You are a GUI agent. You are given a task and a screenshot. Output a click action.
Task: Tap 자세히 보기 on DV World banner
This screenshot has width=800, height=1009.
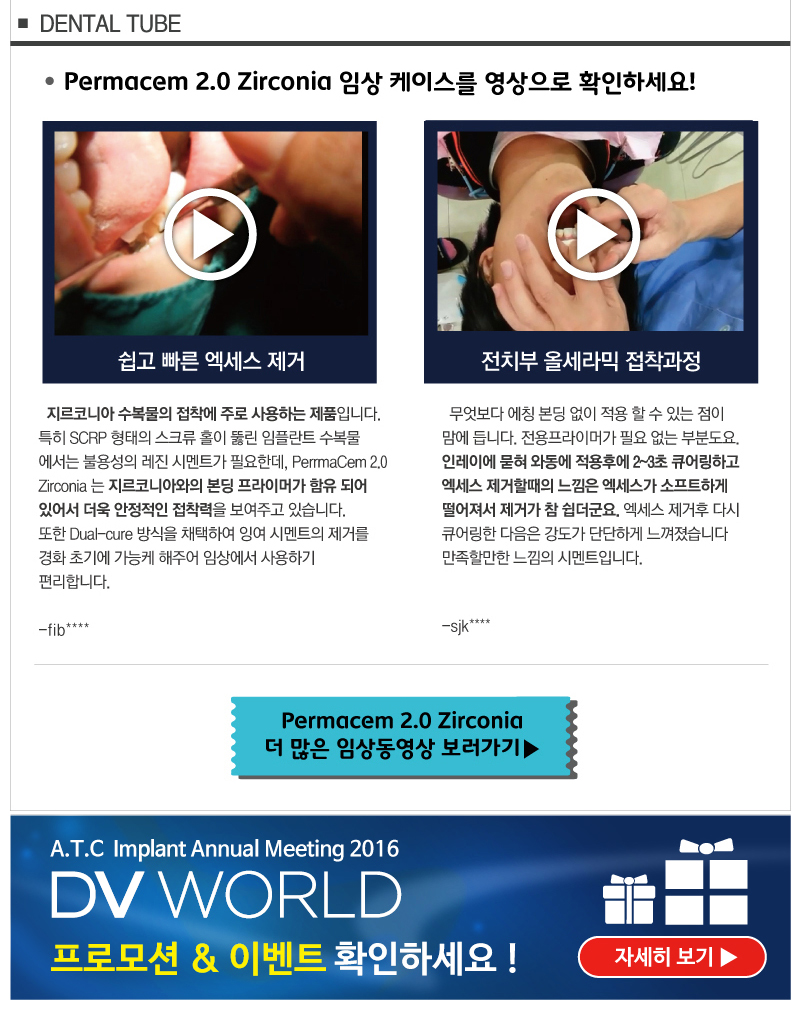(x=672, y=957)
